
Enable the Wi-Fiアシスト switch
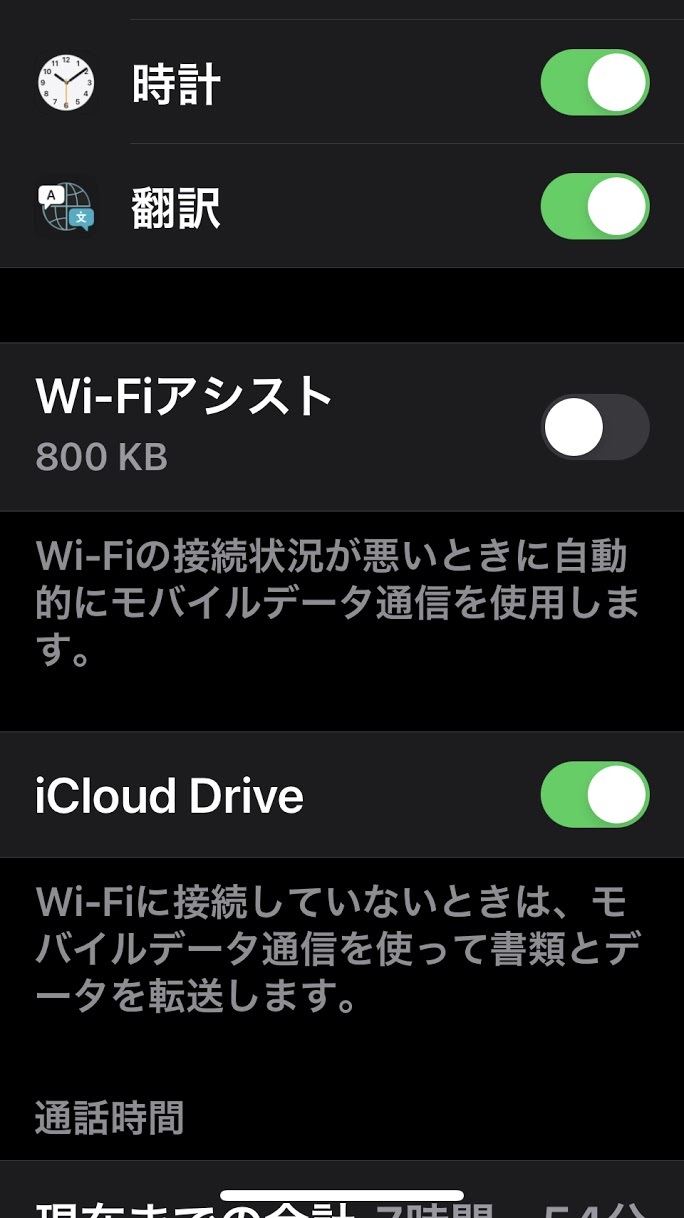(x=594, y=427)
